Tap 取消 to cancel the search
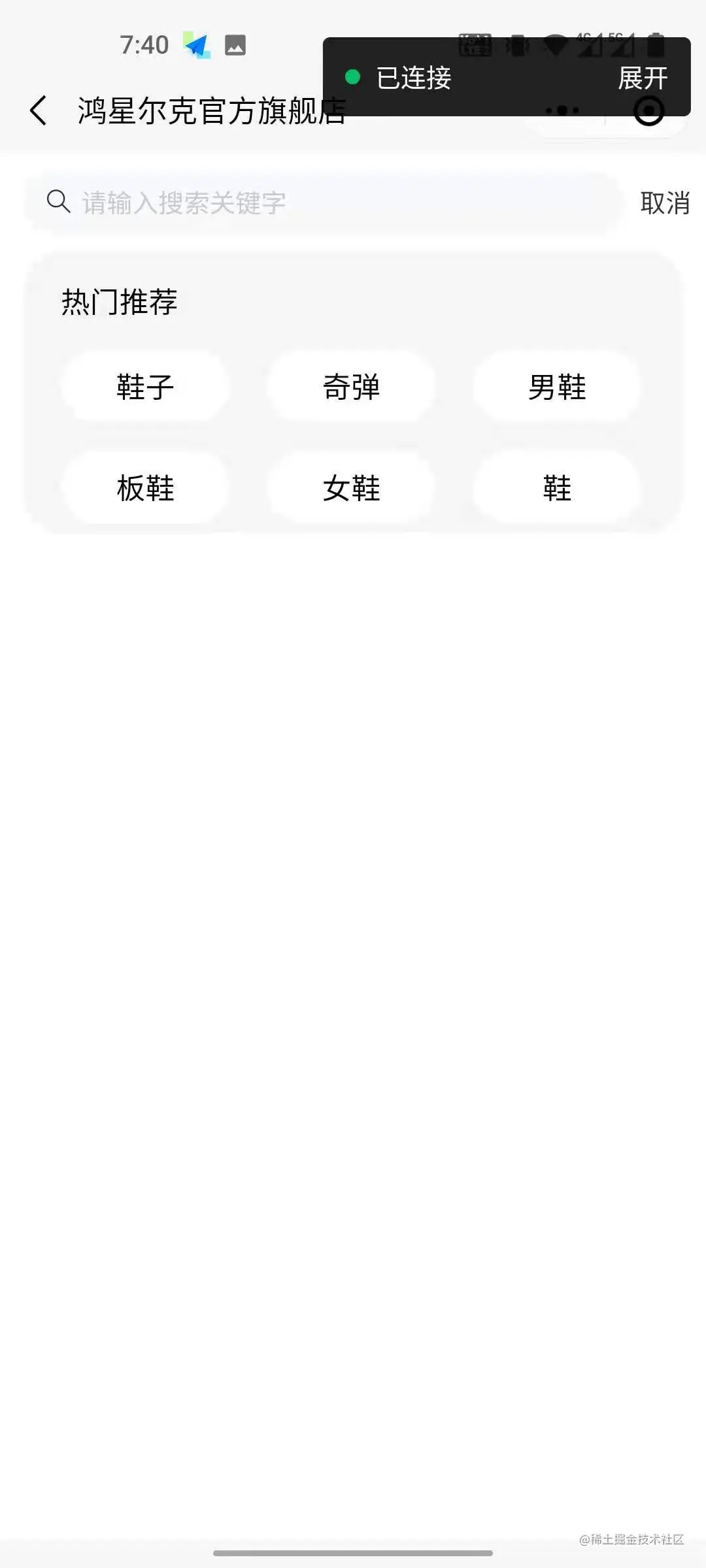The width and height of the screenshot is (706, 1568). (x=664, y=203)
